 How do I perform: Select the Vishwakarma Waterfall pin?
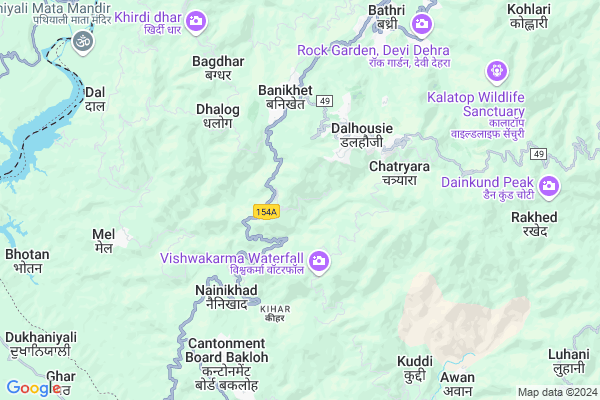coord(320,262)
